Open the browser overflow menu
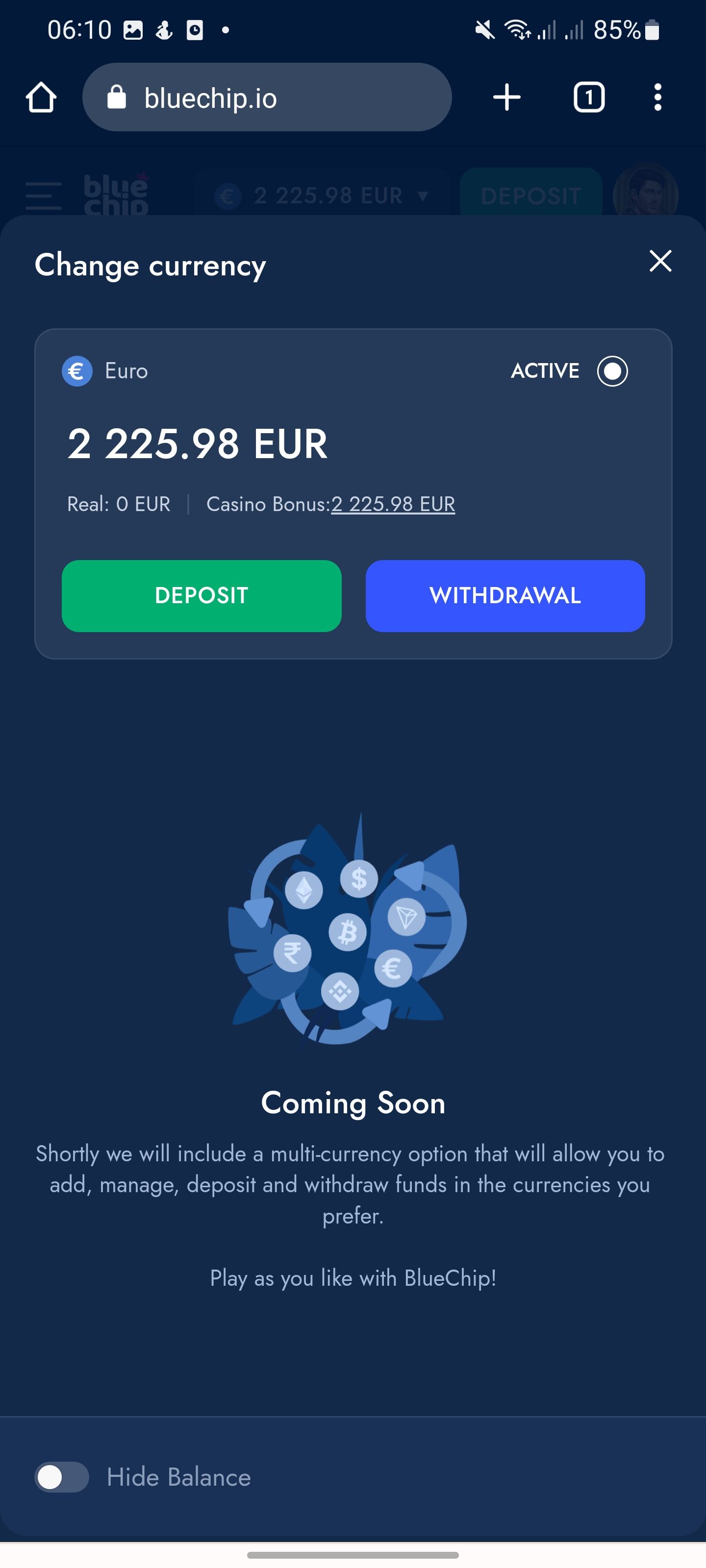Screen dimensions: 706x1568 coord(657,98)
